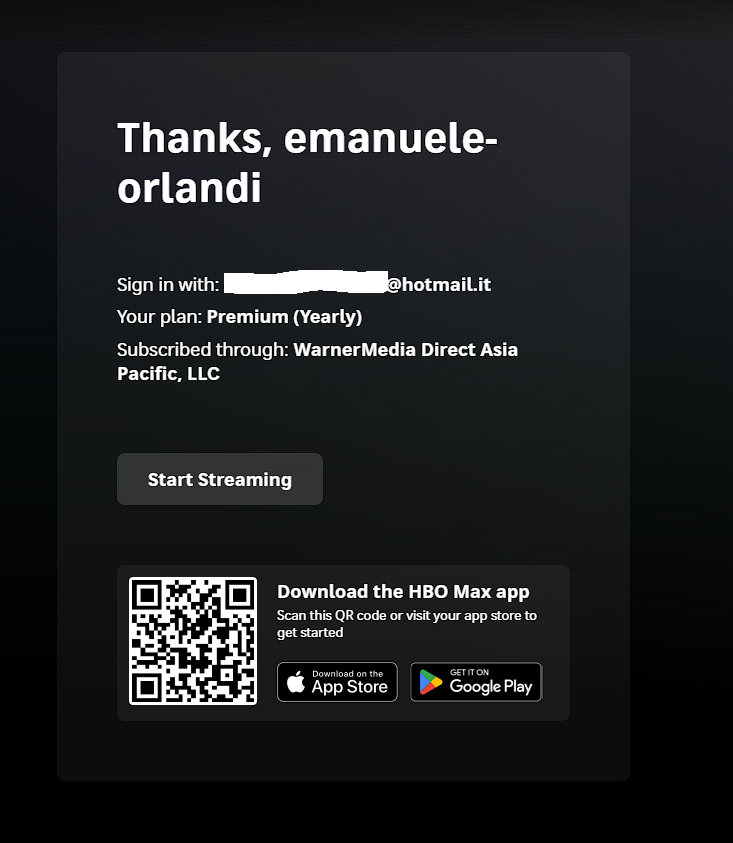Get the app on Google Play

[x=476, y=682]
